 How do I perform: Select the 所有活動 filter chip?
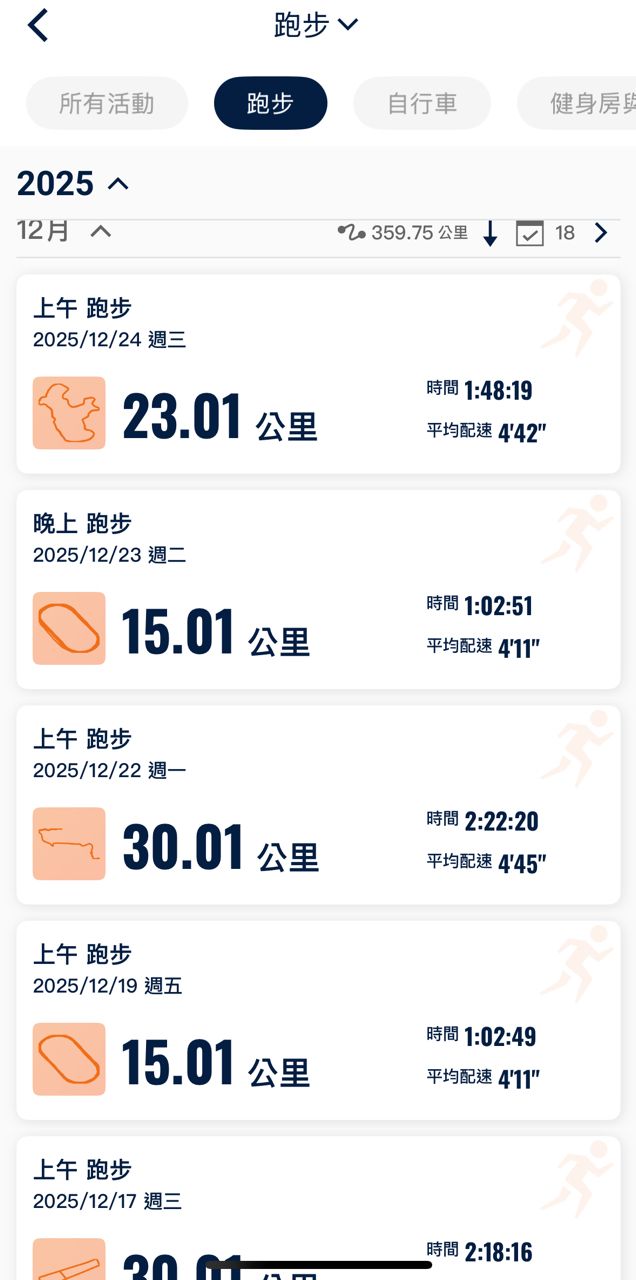(107, 103)
